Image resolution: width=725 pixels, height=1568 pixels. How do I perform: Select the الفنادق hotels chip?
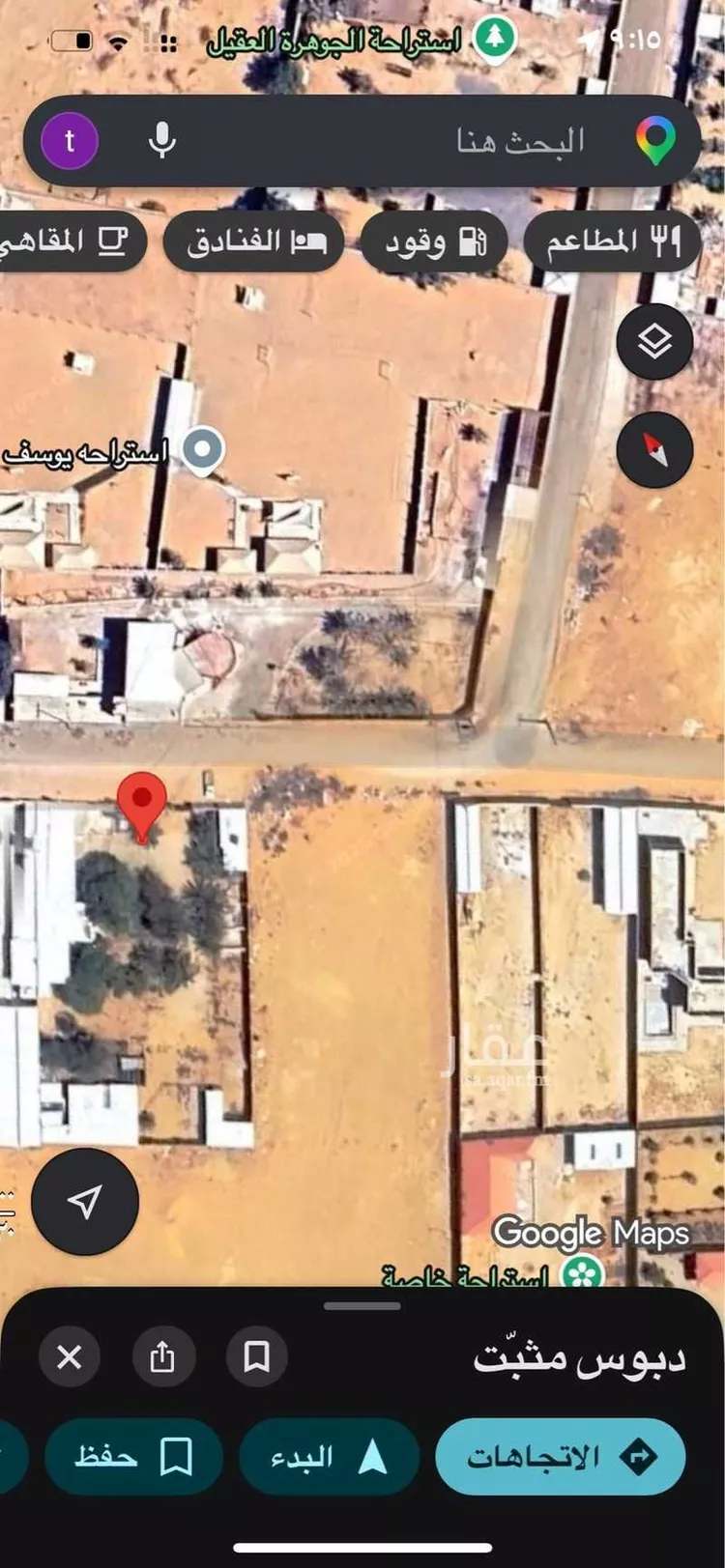(253, 242)
